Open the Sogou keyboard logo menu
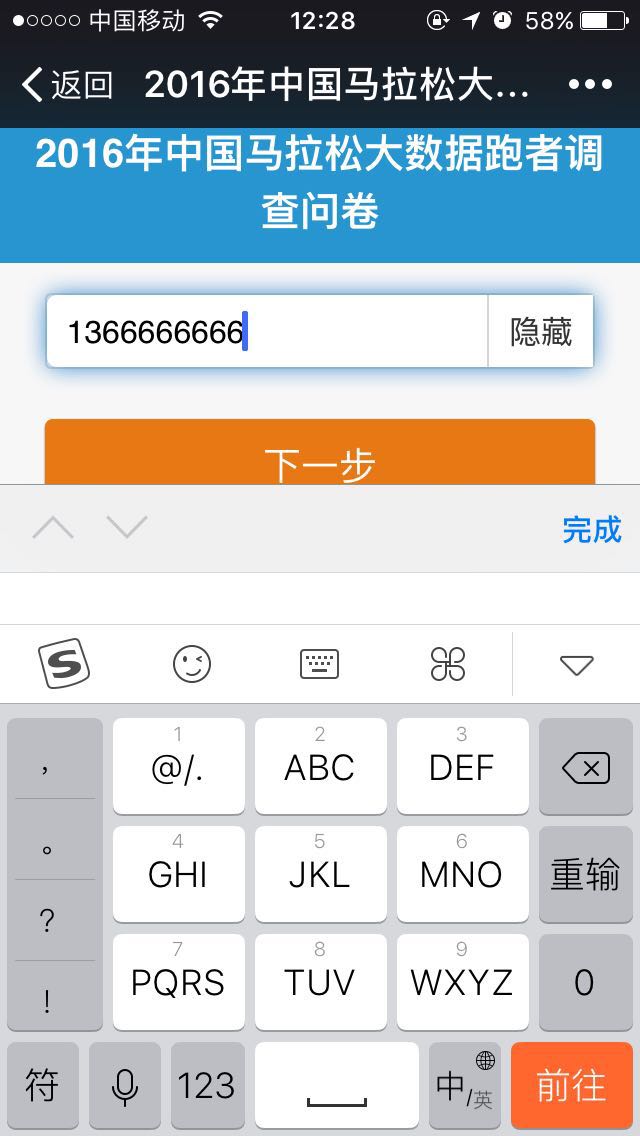The image size is (640, 1136). [64, 663]
